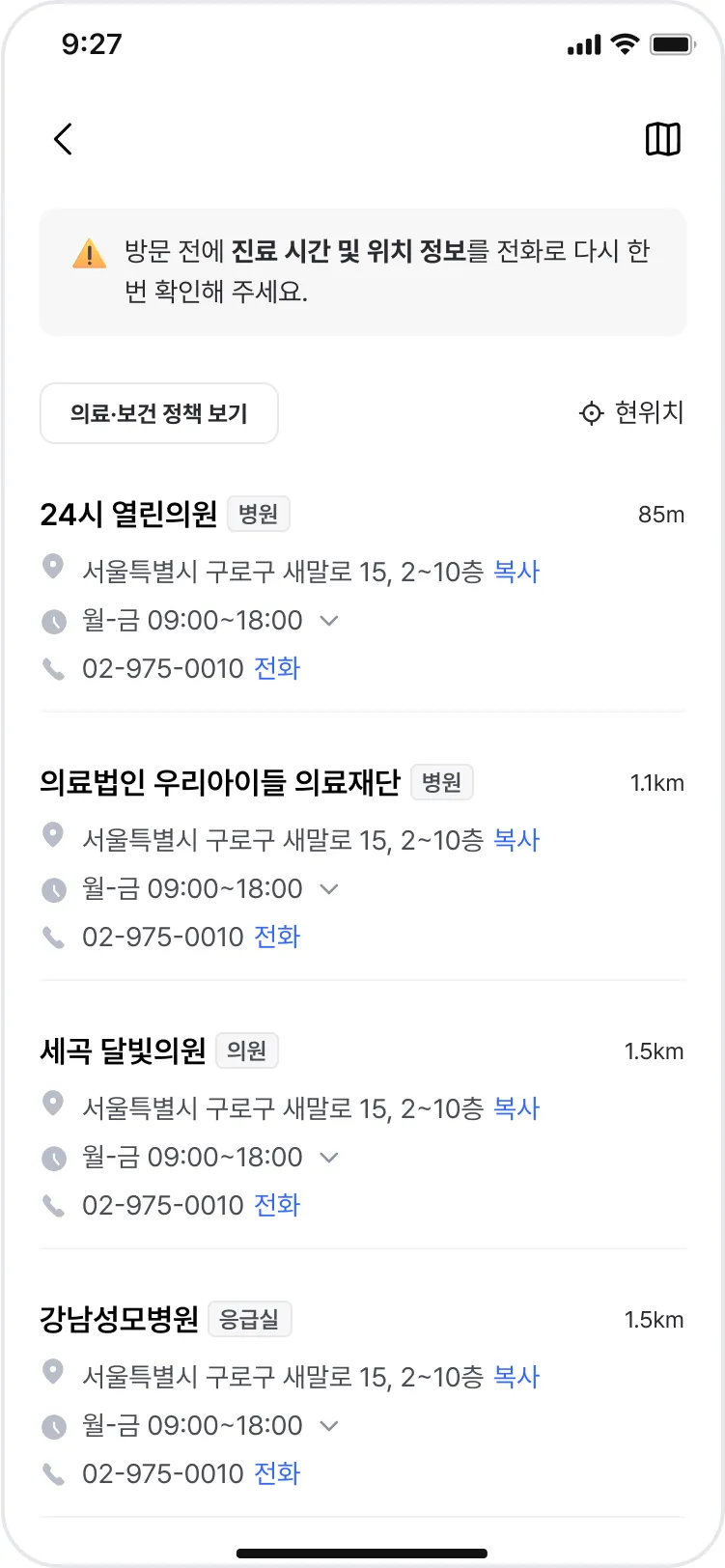The height and width of the screenshot is (1568, 725).
Task: Copy the address of 강남성모병원
Action: click(516, 1377)
